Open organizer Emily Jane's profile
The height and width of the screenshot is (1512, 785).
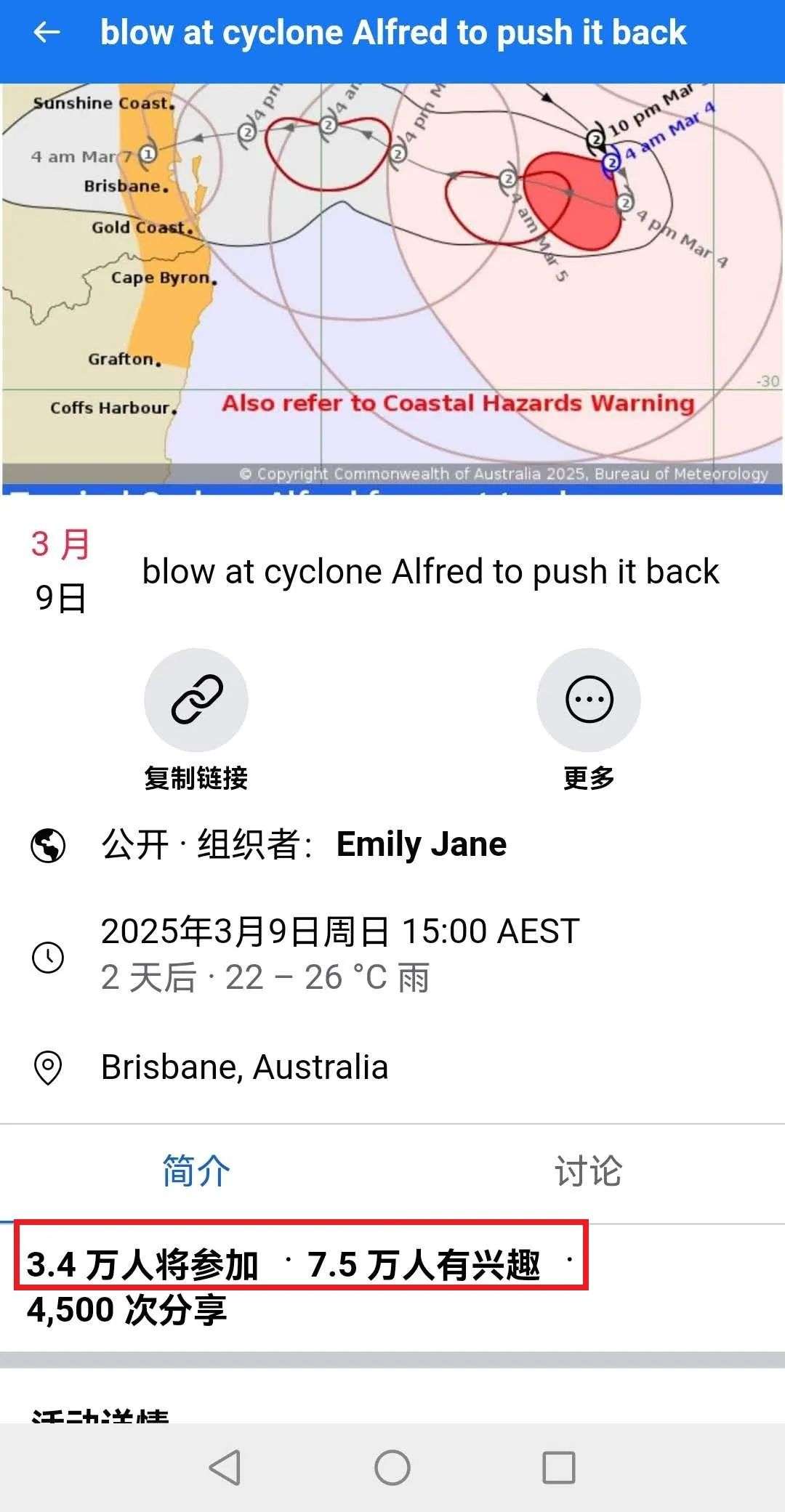tap(421, 844)
